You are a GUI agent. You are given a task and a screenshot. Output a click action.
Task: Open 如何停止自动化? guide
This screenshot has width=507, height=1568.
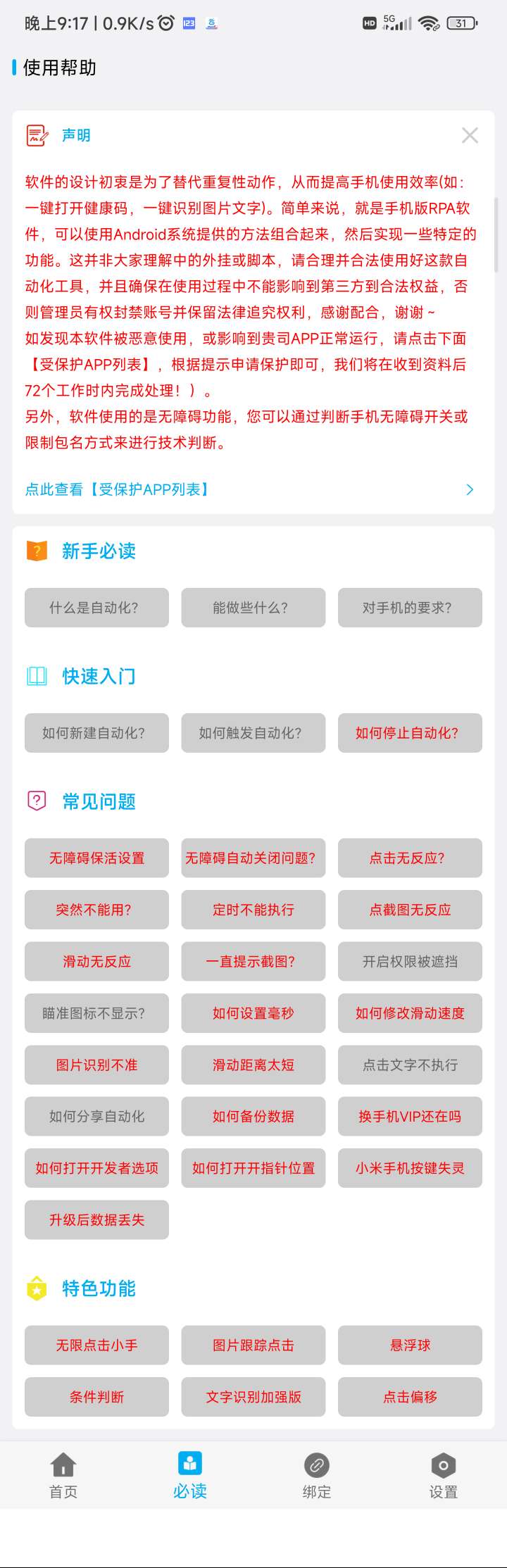coord(410,733)
